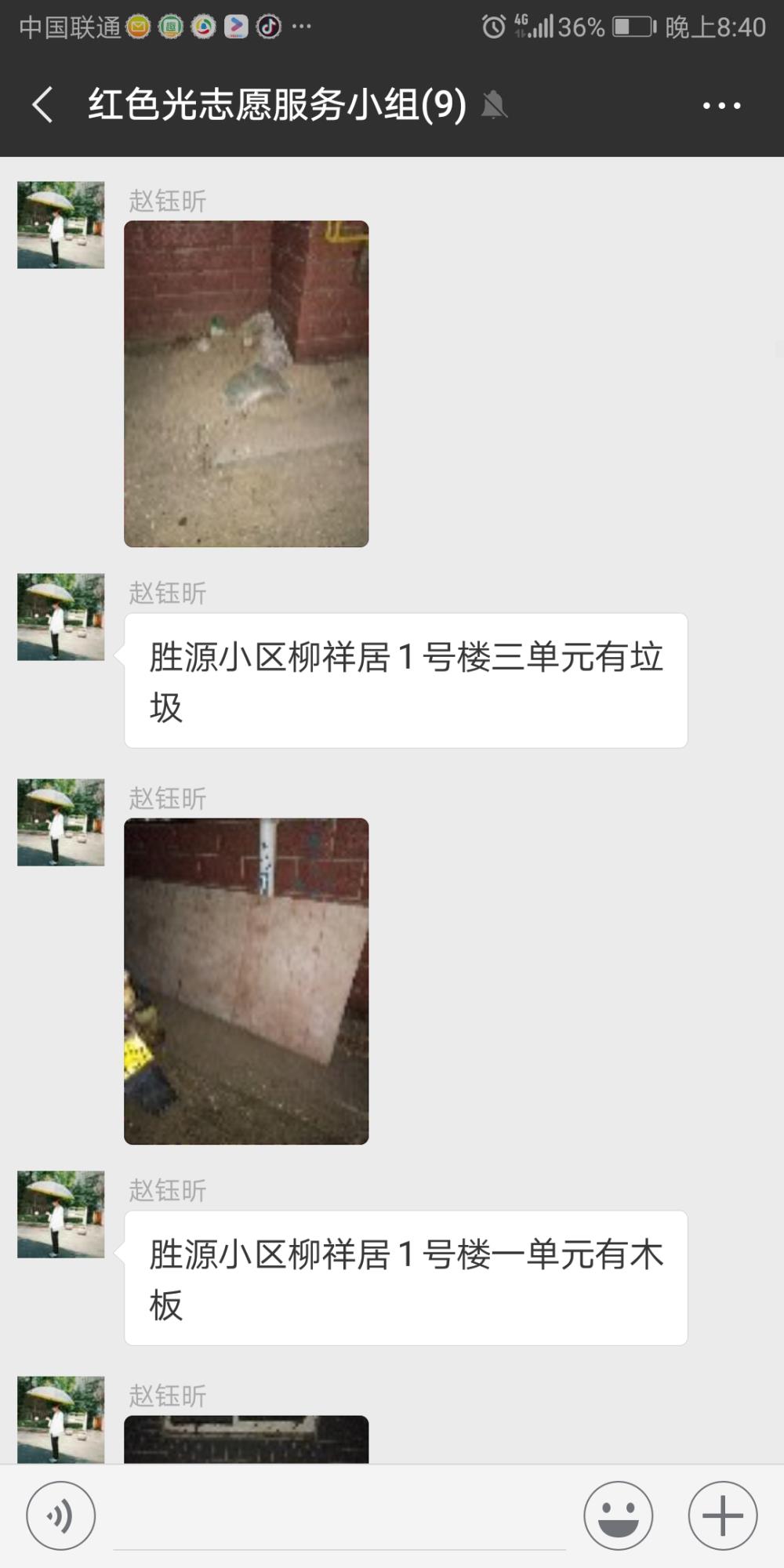Viewport: 784px width, 1568px height.
Task: Switch to voice message input
Action: [x=61, y=1515]
